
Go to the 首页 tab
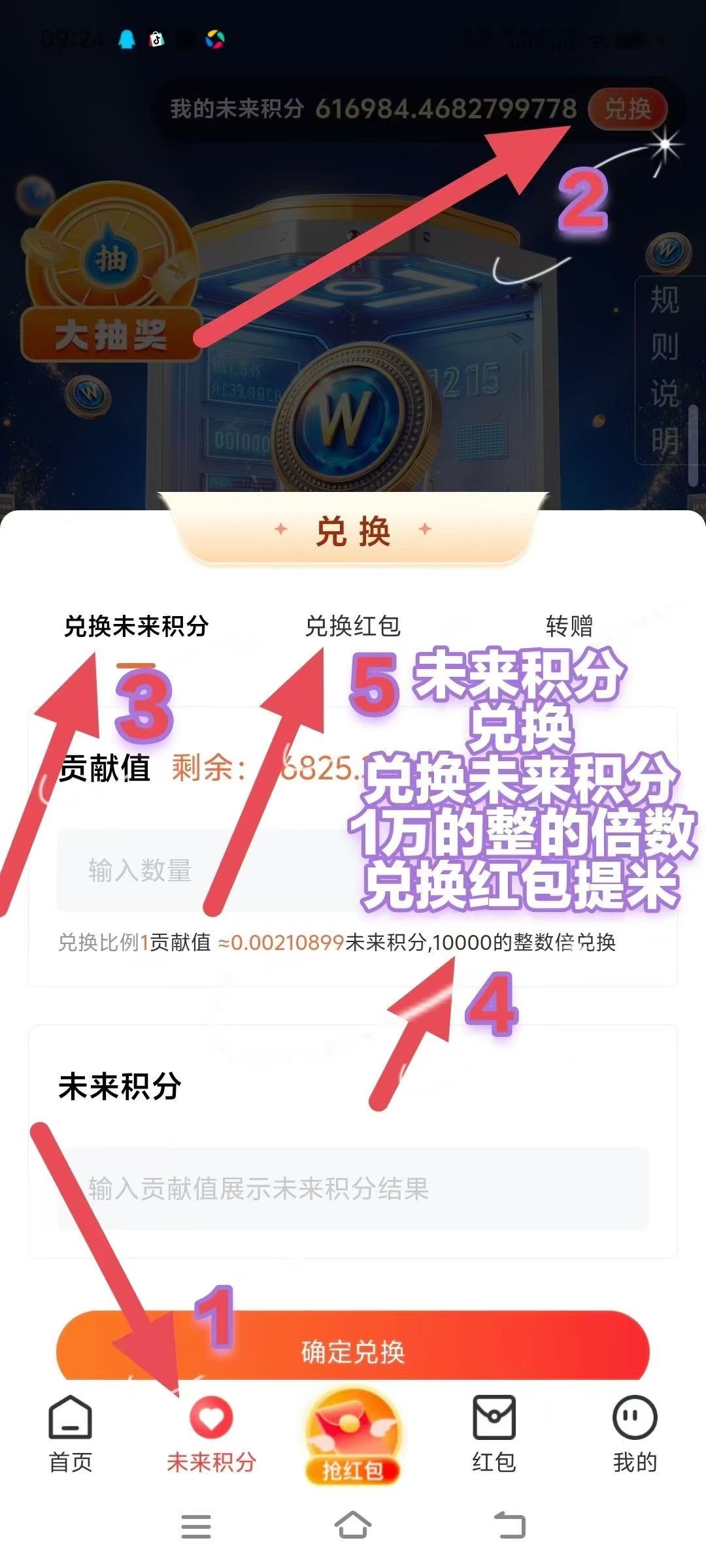pos(71,1433)
